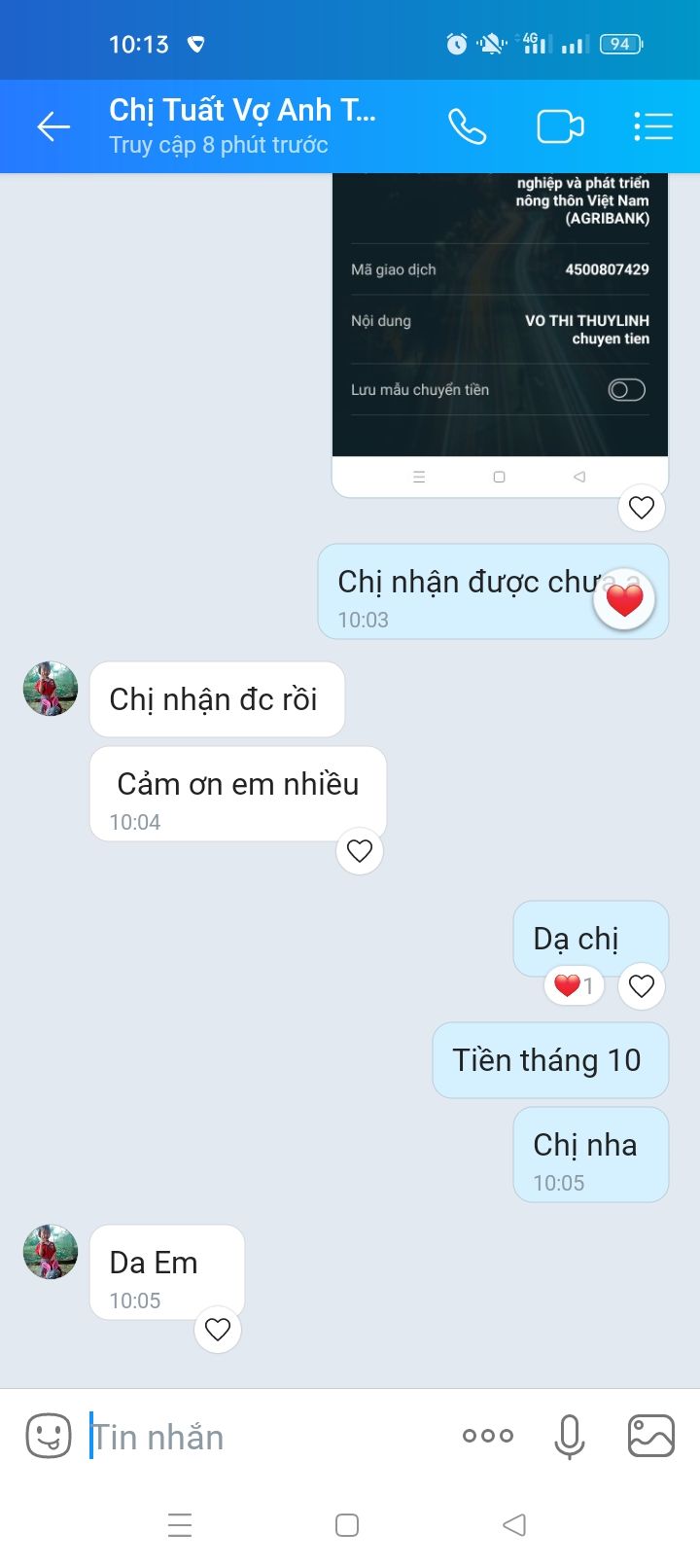
Task: Focus the Tin nhắn message field
Action: click(262, 1437)
